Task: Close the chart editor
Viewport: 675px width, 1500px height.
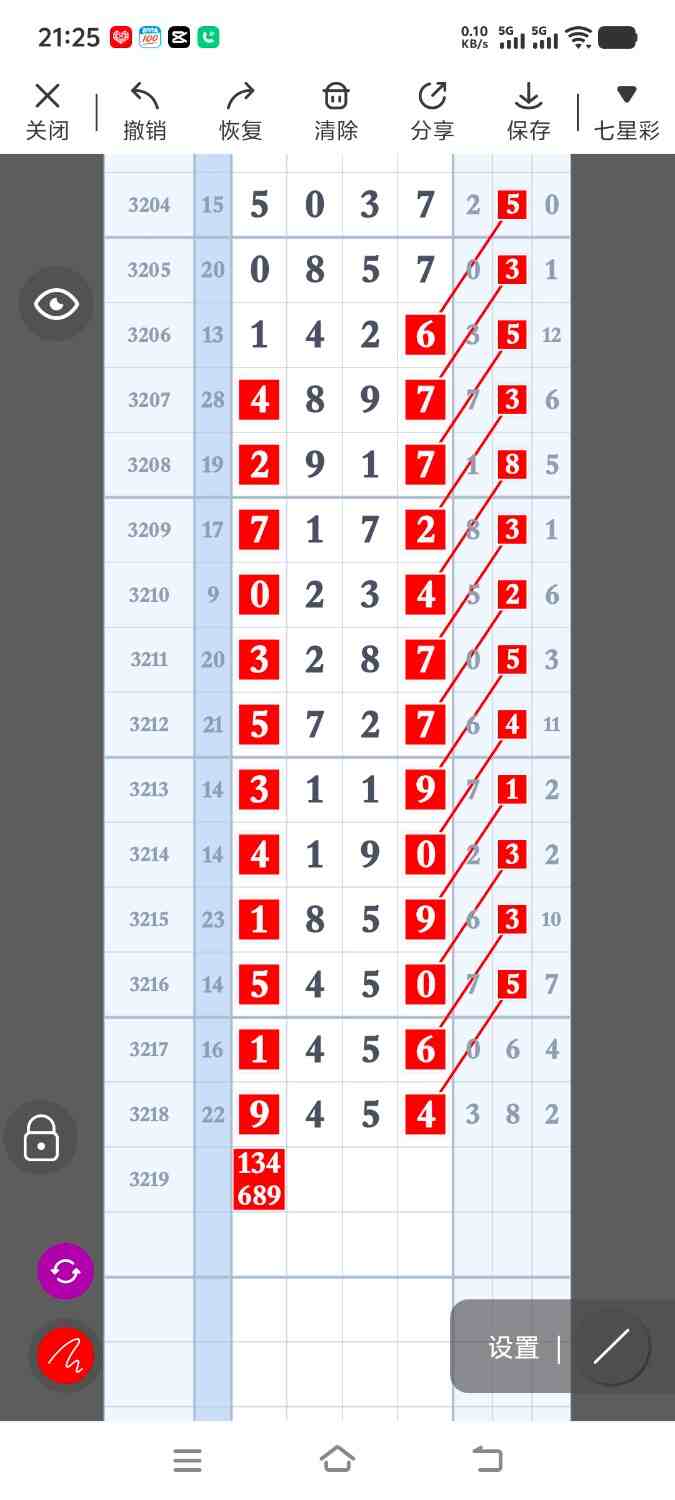Action: coord(47,110)
